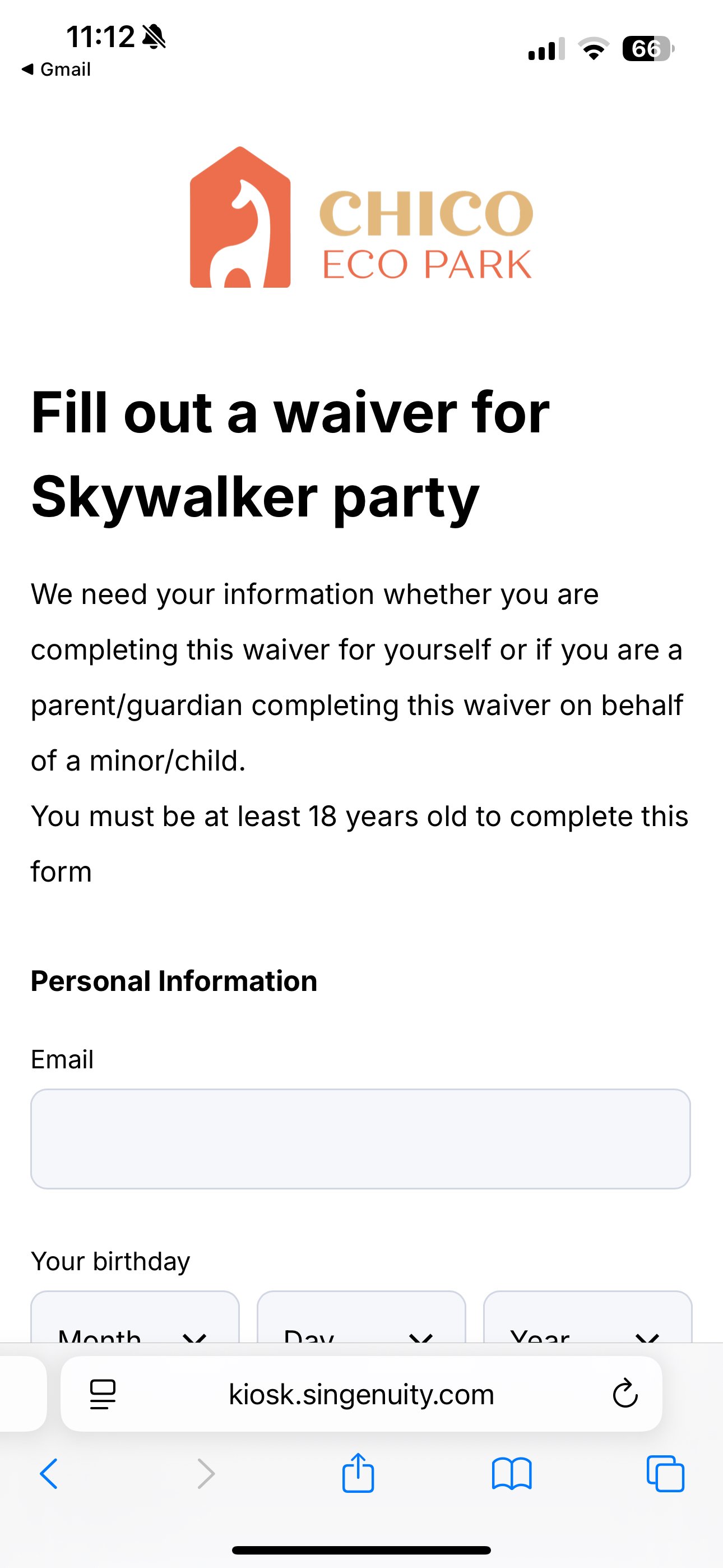Viewport: 723px width, 1568px height.
Task: View all open Safari tabs
Action: click(x=665, y=1474)
